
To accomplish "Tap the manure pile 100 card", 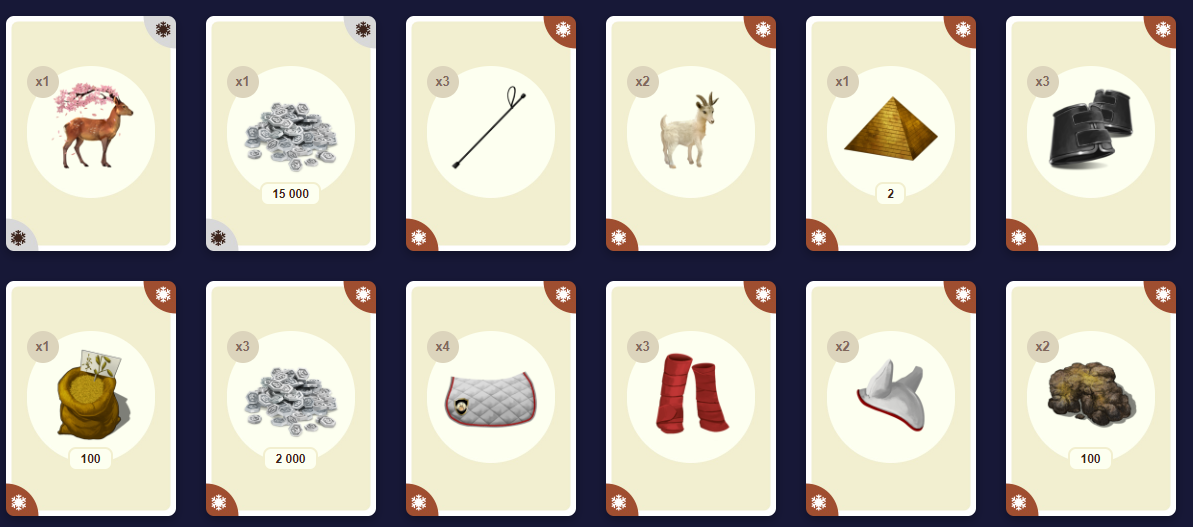I will [x=1091, y=398].
